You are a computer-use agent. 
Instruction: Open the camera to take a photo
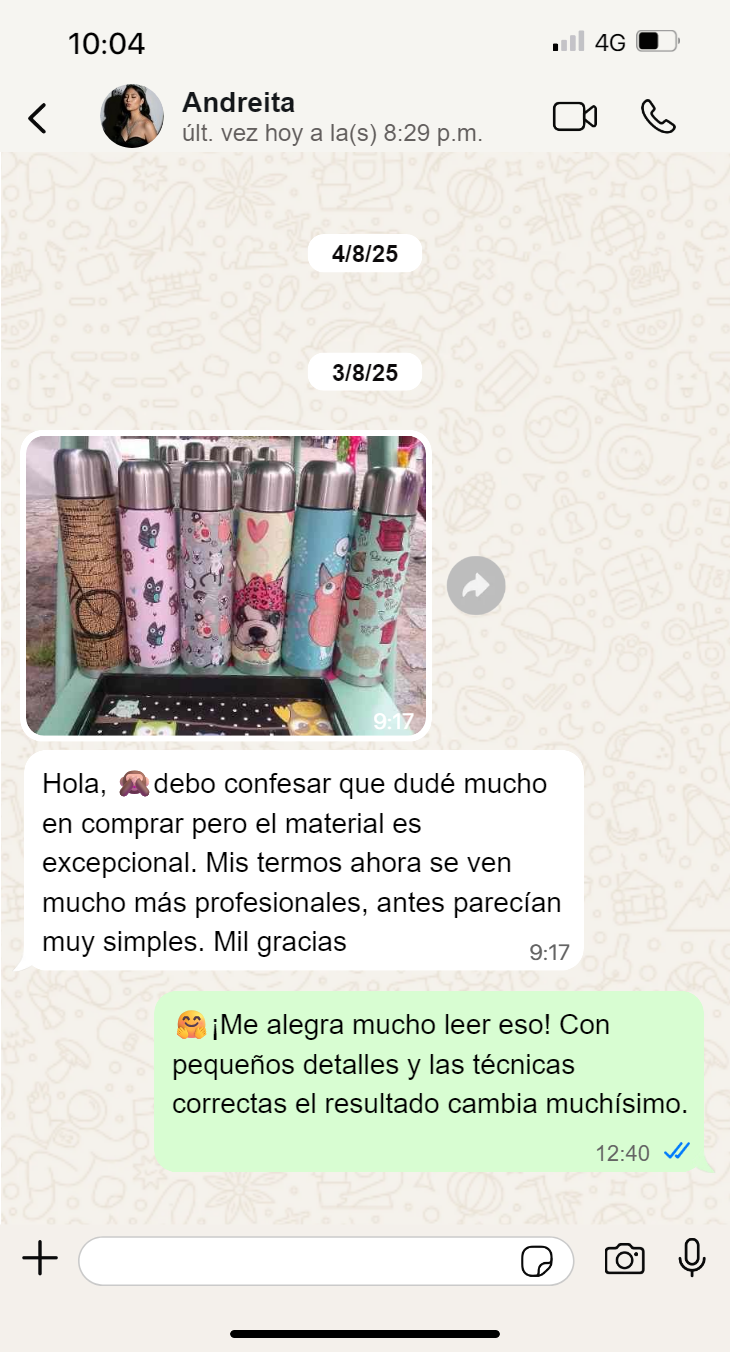[x=624, y=1259]
